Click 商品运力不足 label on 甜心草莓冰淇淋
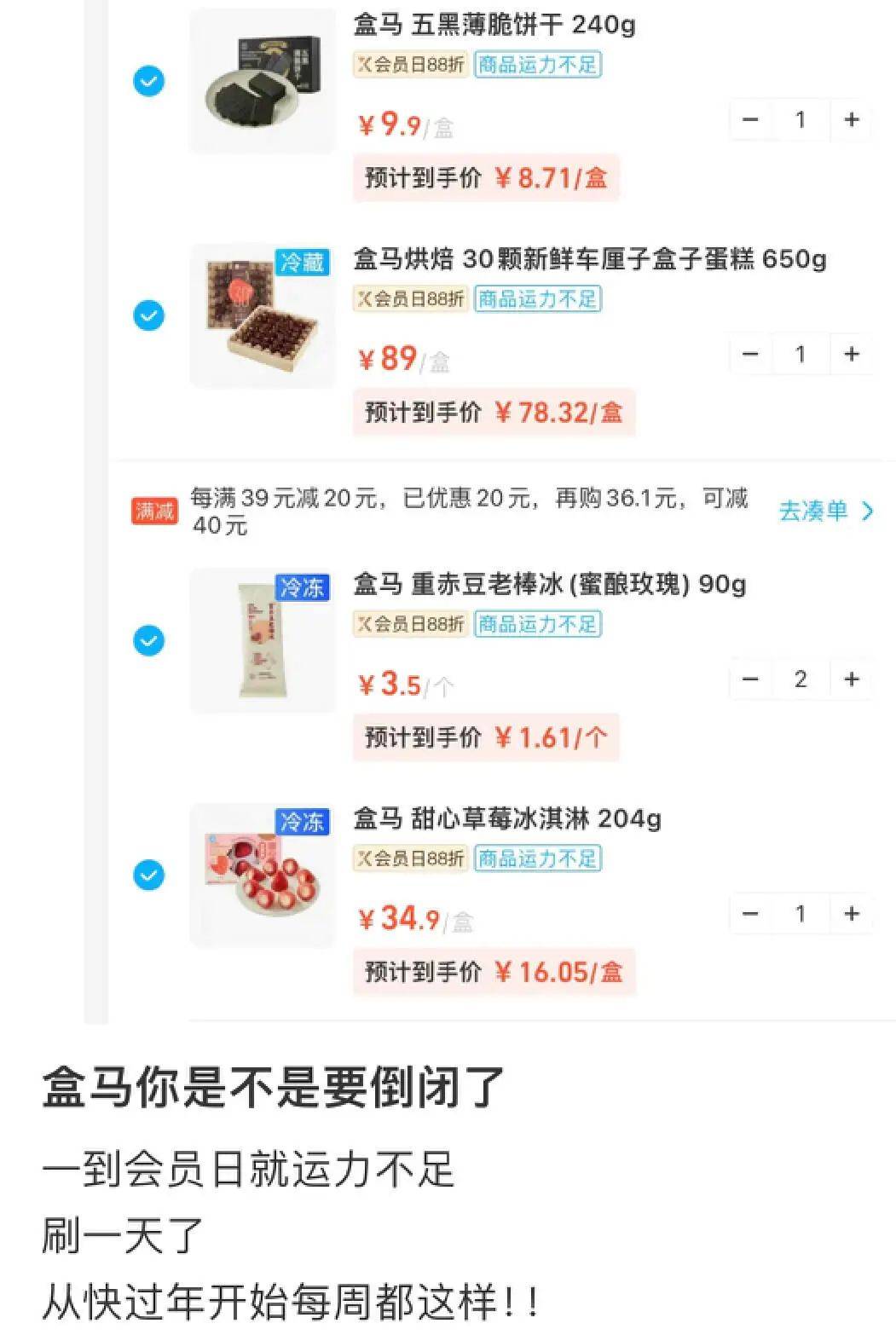The height and width of the screenshot is (1335, 896). 536,859
